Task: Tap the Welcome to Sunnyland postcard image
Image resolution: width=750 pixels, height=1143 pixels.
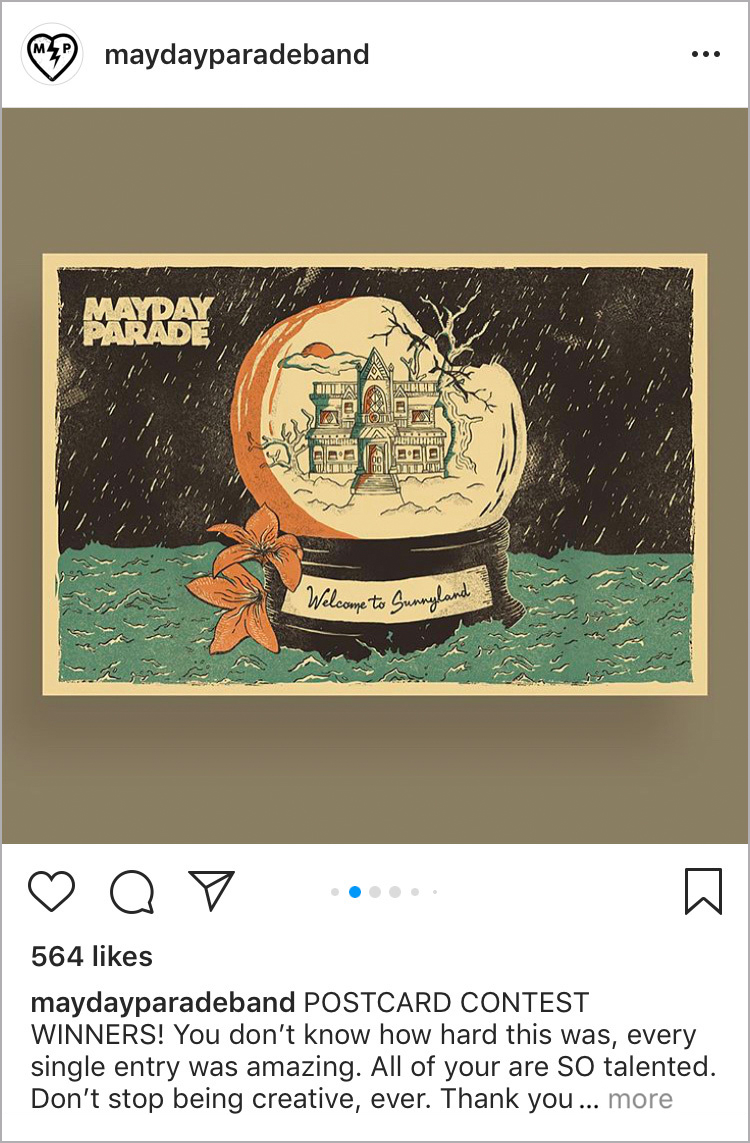Action: pos(375,475)
